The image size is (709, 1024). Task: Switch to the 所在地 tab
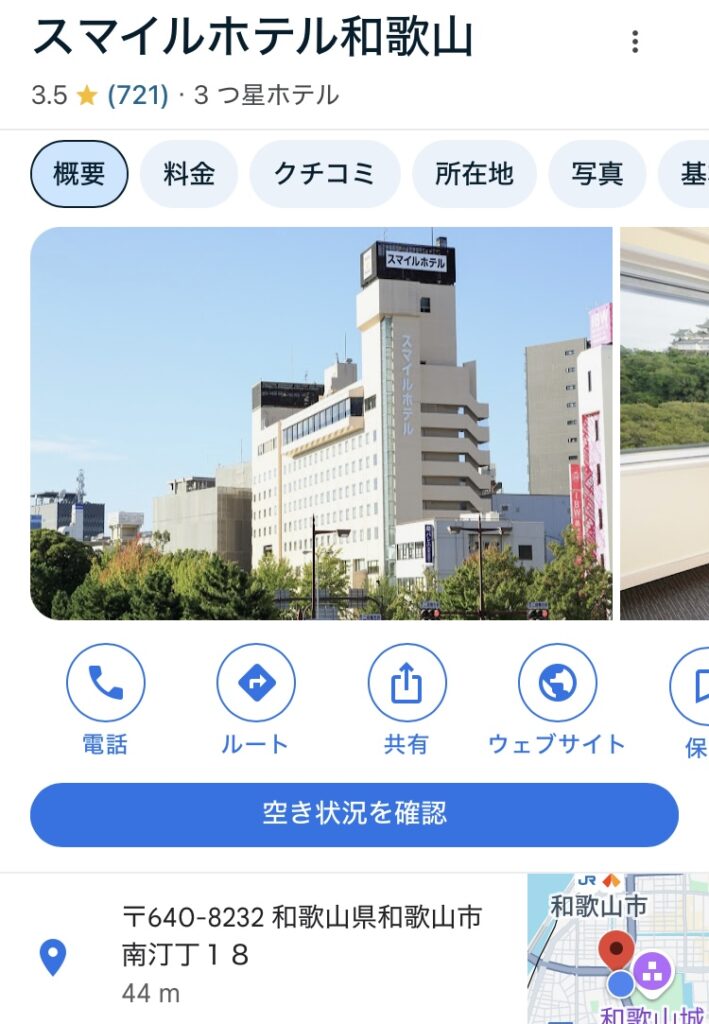tap(474, 174)
